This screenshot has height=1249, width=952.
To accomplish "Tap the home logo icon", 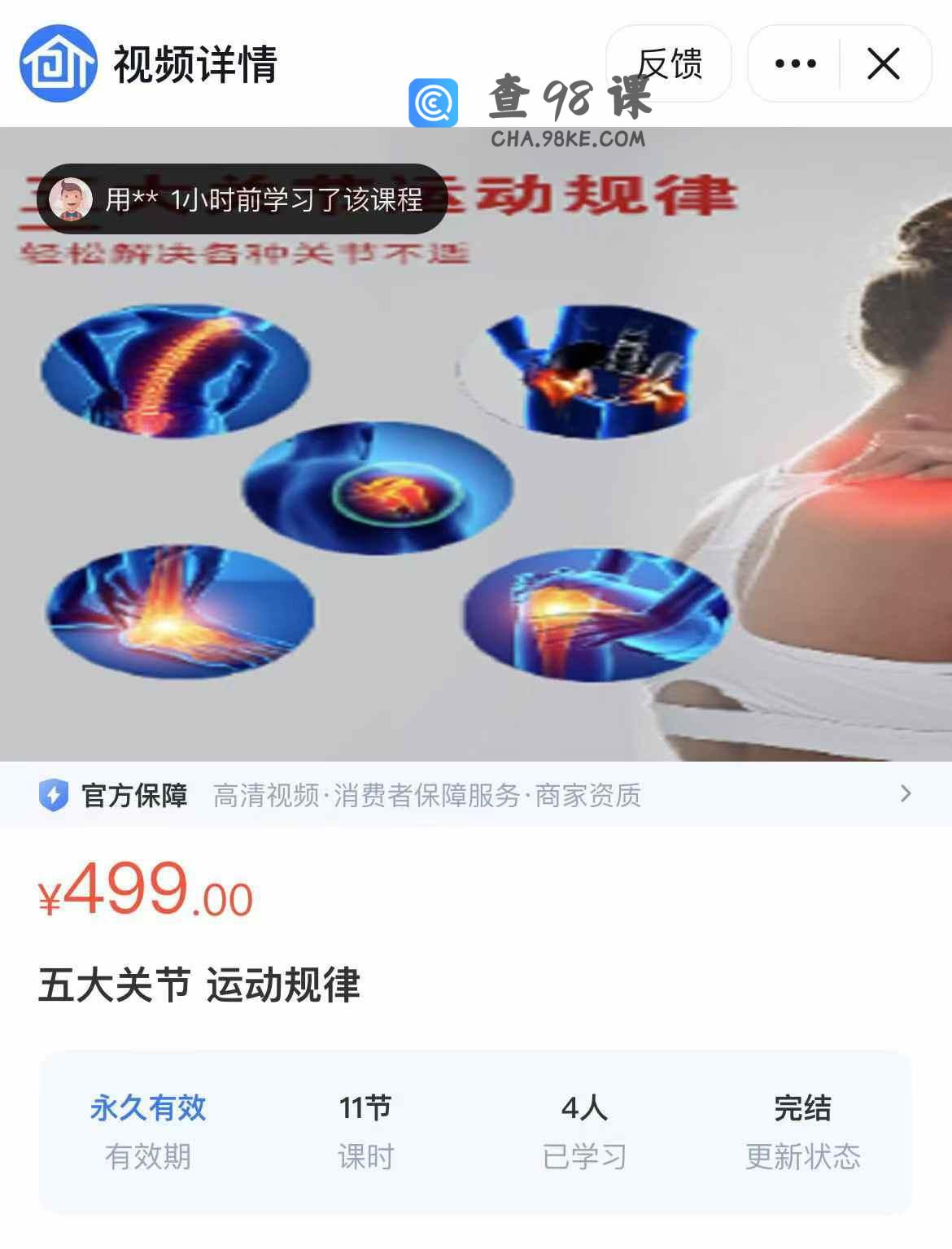I will click(x=59, y=63).
